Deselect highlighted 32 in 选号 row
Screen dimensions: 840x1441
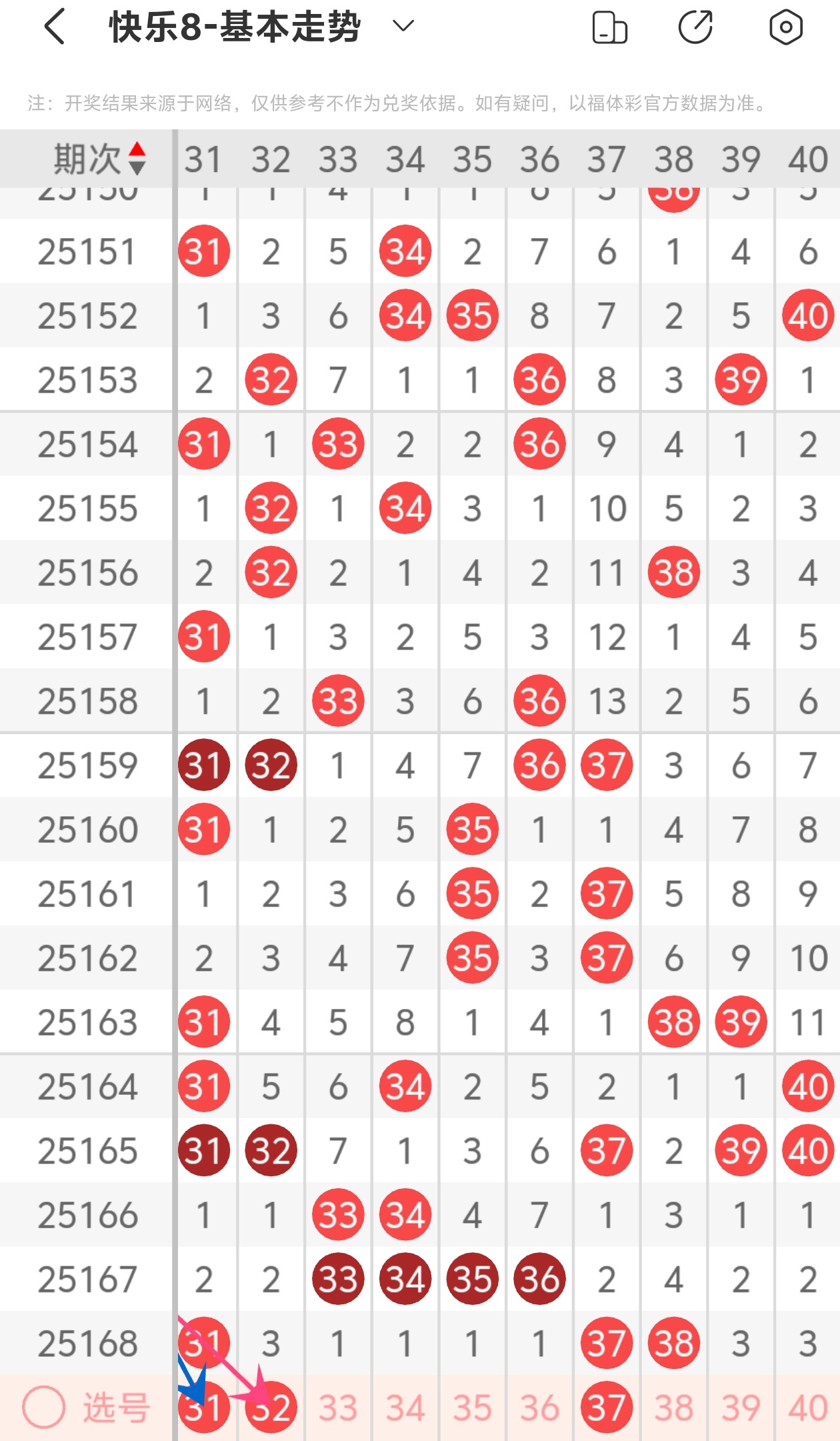(271, 1408)
